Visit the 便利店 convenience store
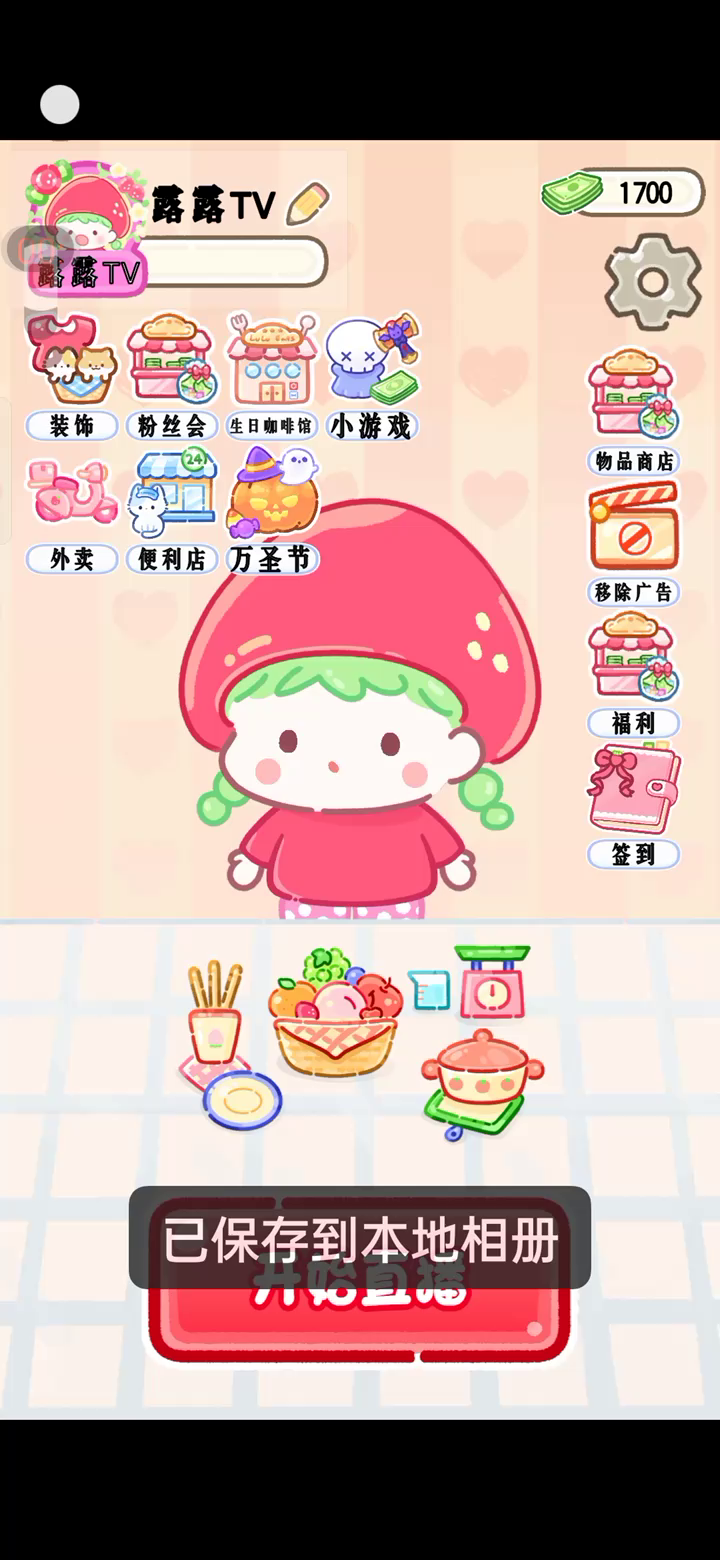 point(171,512)
